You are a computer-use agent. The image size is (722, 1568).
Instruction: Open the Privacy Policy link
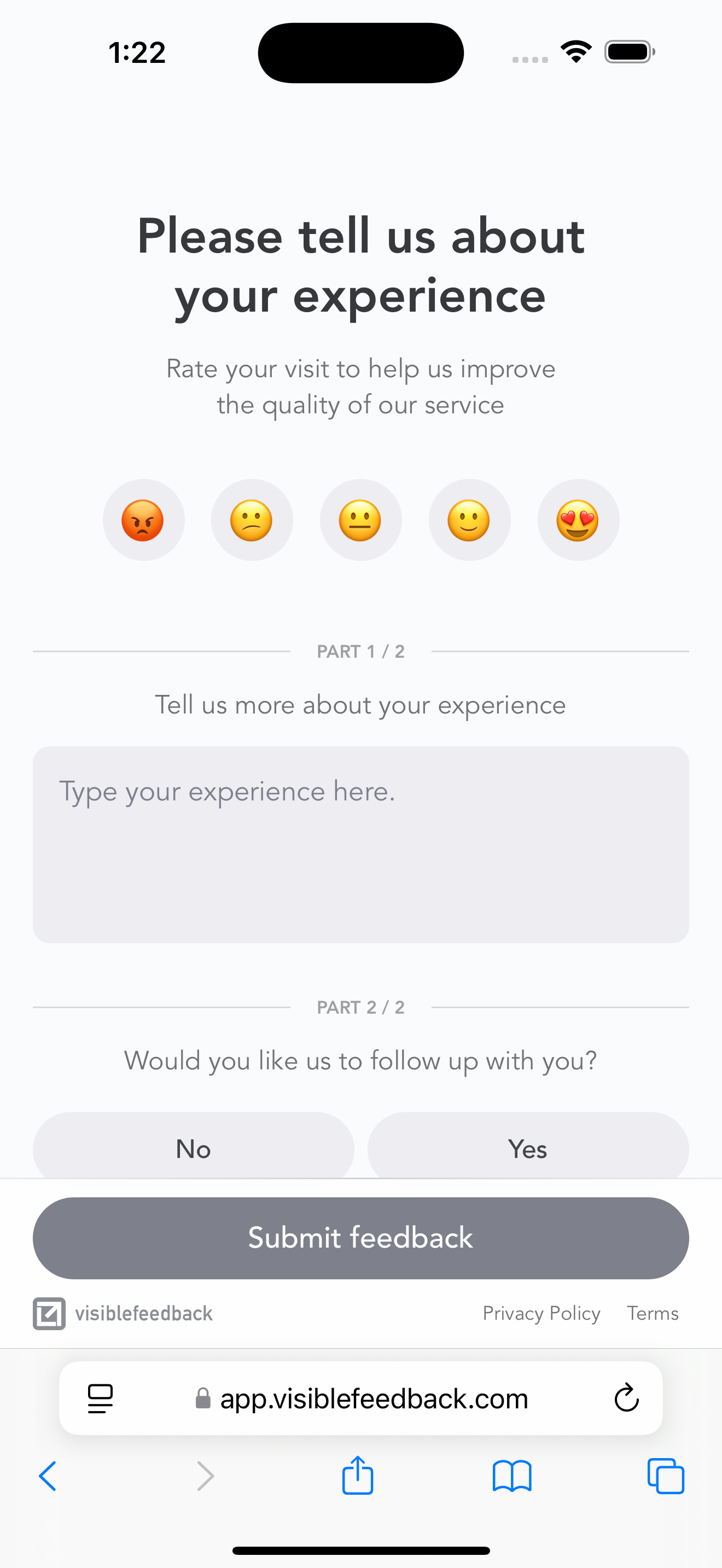coord(541,1313)
